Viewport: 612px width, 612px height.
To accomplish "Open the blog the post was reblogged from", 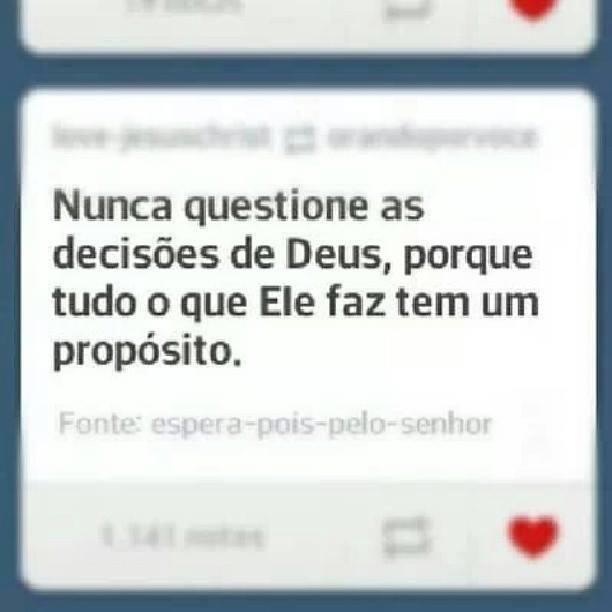I will tap(432, 138).
